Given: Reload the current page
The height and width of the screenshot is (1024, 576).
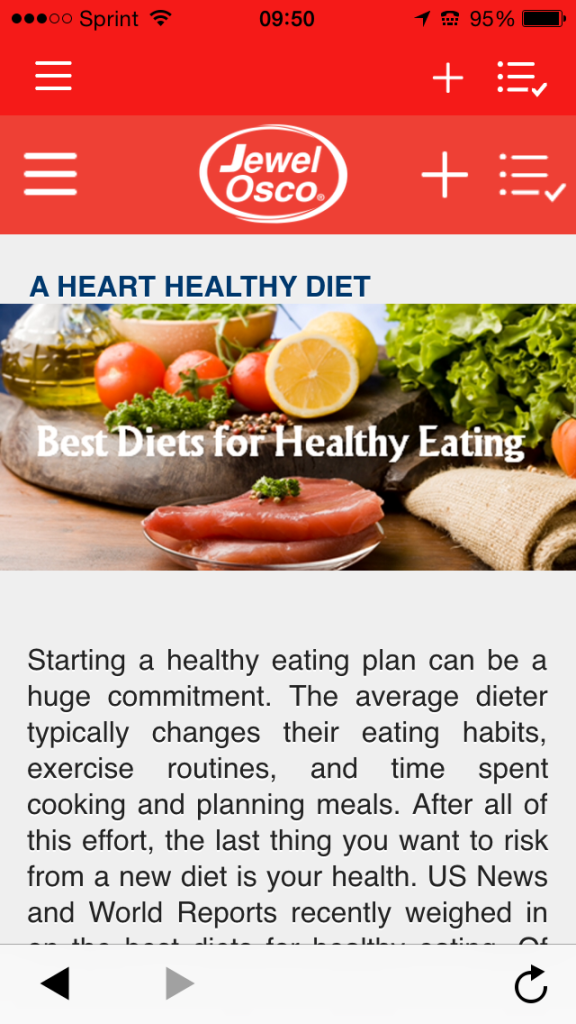Looking at the screenshot, I should (530, 984).
